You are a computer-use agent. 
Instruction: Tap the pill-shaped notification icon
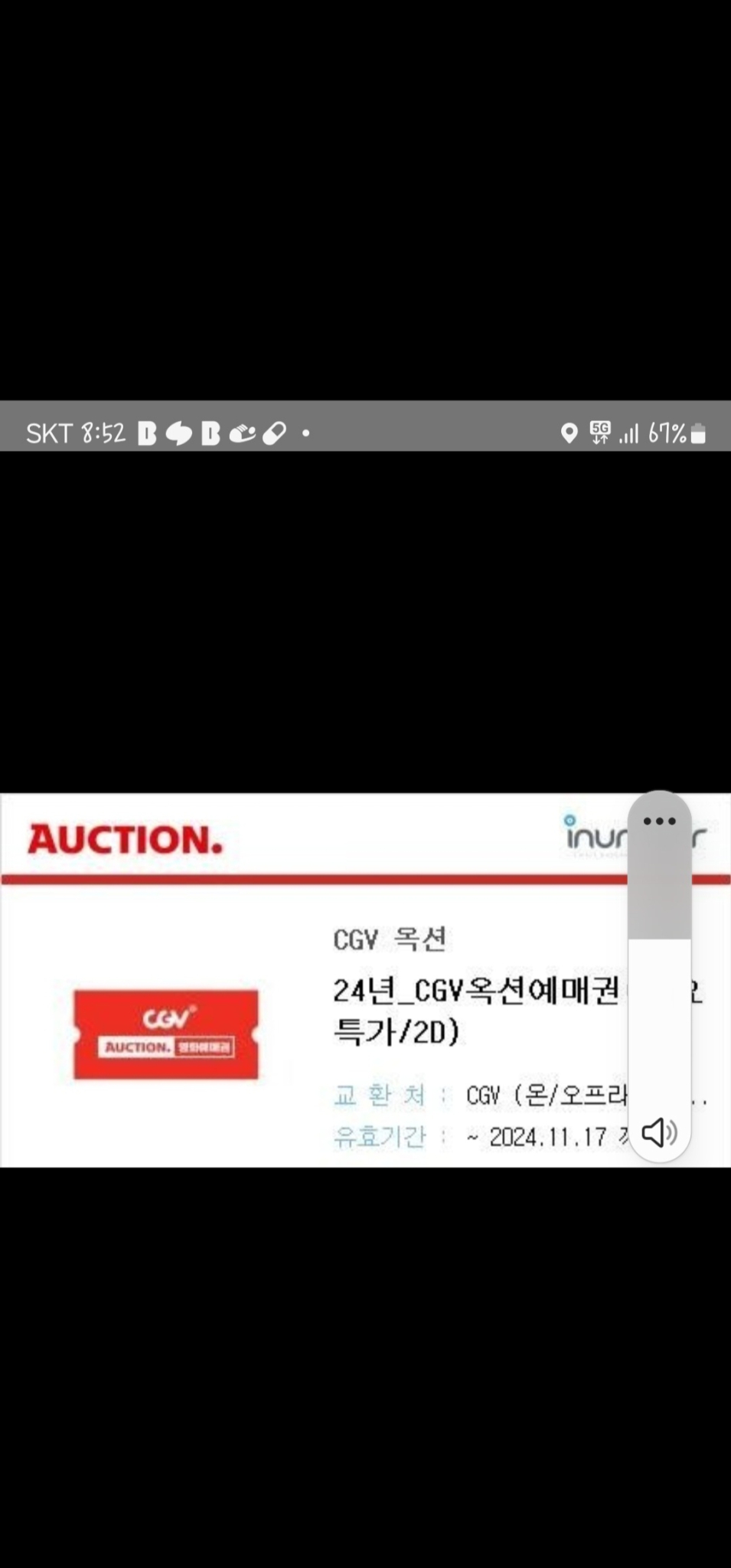pos(275,433)
